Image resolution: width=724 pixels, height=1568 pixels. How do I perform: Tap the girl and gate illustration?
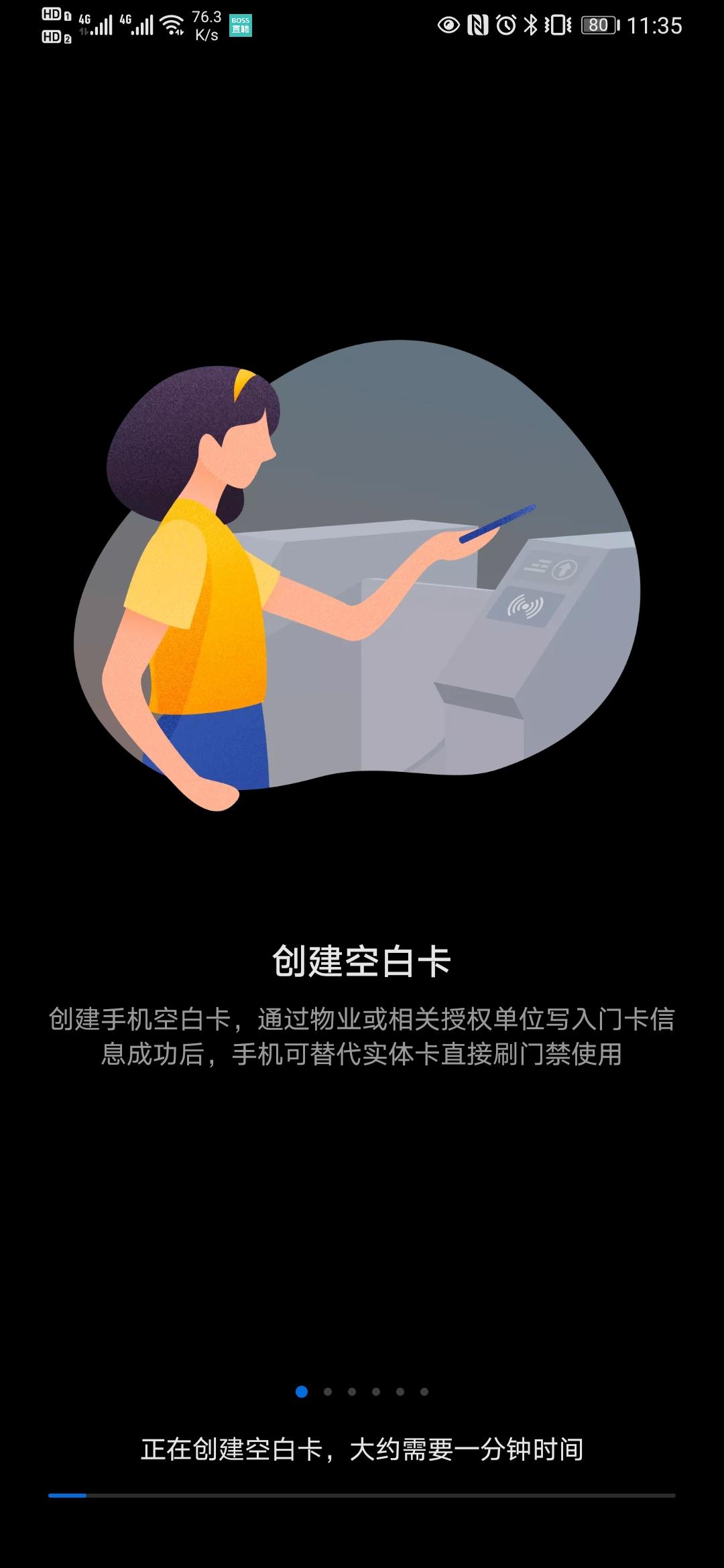click(x=362, y=583)
